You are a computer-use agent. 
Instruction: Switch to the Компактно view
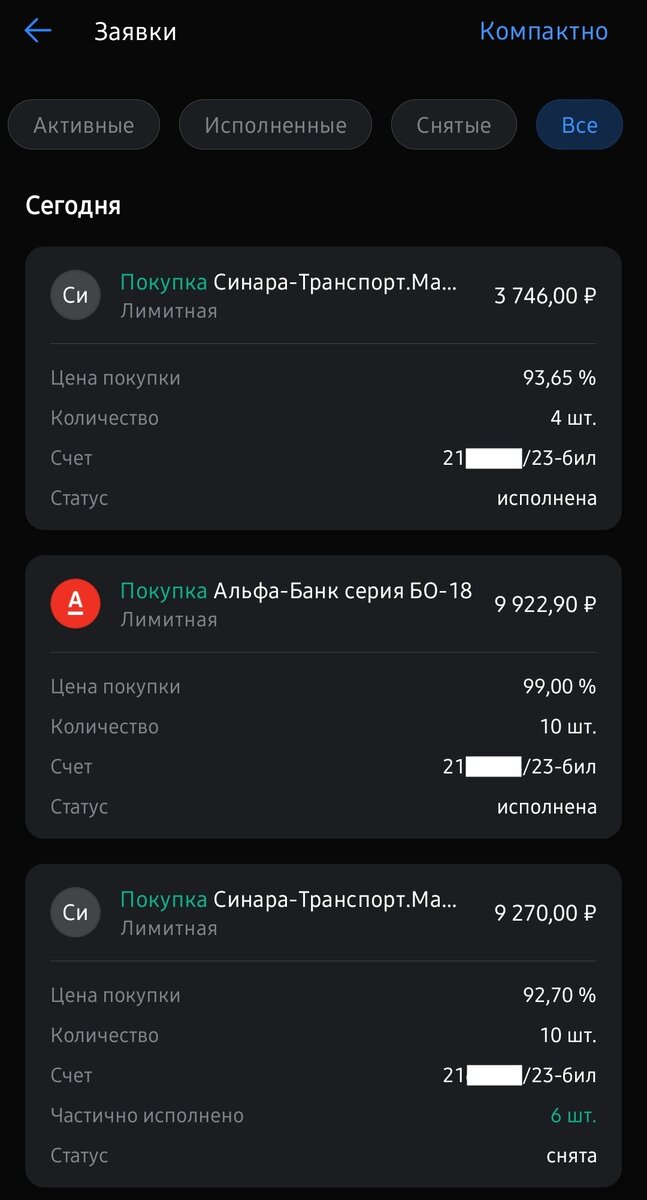(x=543, y=31)
